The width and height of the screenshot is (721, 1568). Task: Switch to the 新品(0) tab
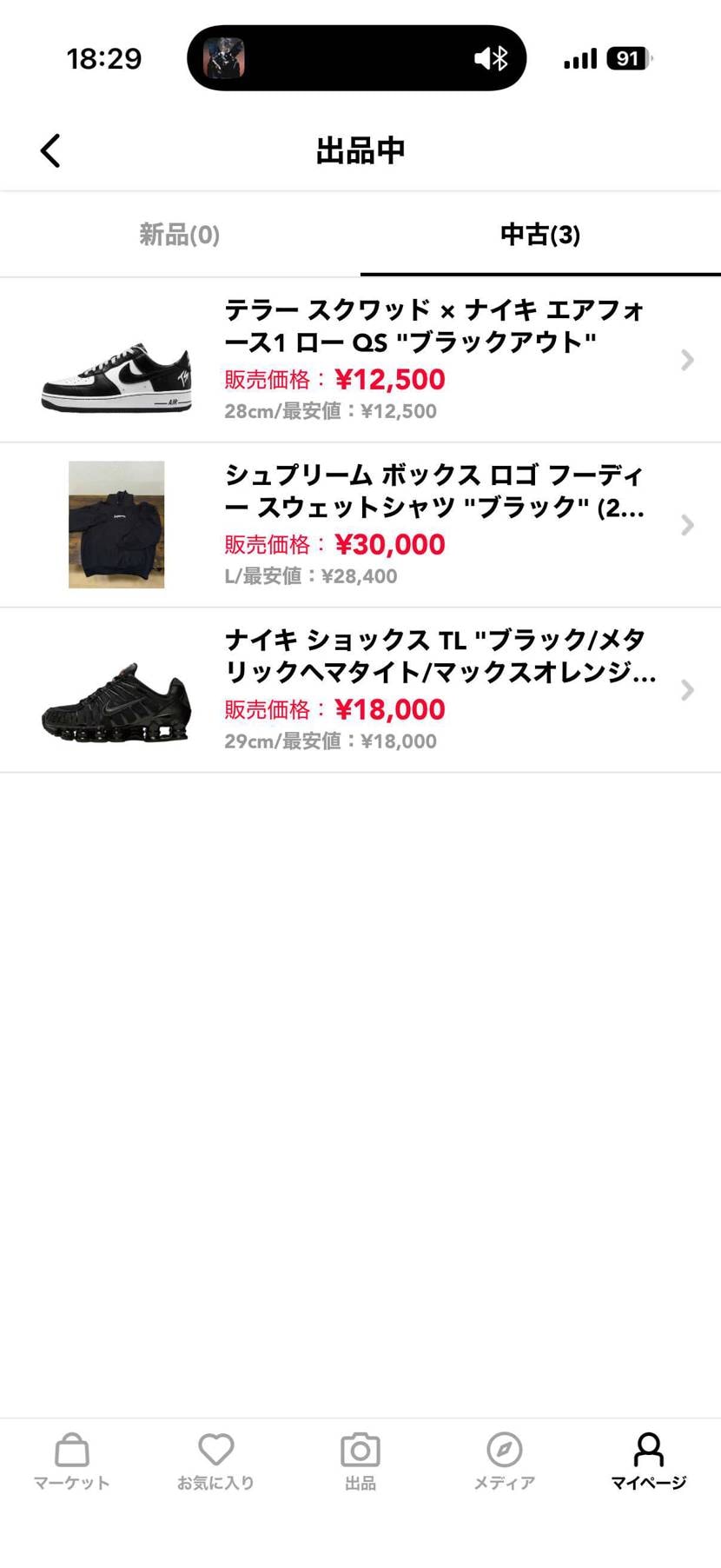[178, 235]
